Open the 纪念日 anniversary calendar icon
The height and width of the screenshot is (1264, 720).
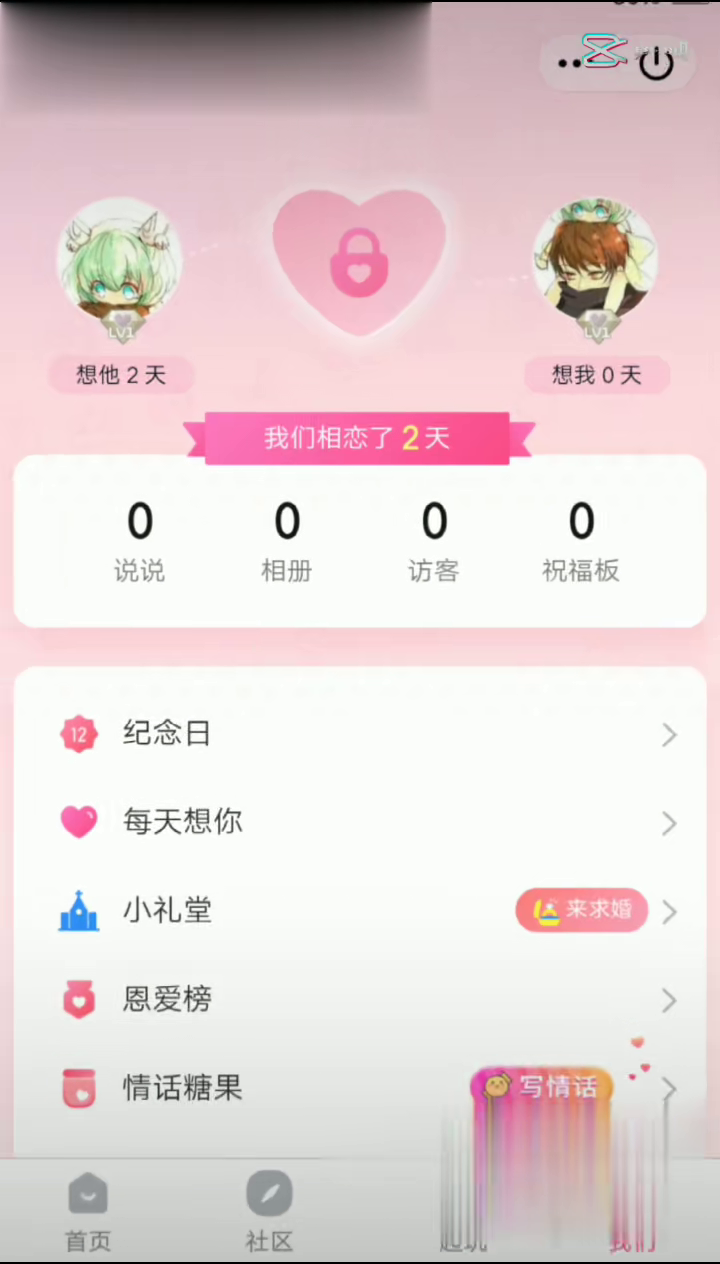click(x=79, y=733)
